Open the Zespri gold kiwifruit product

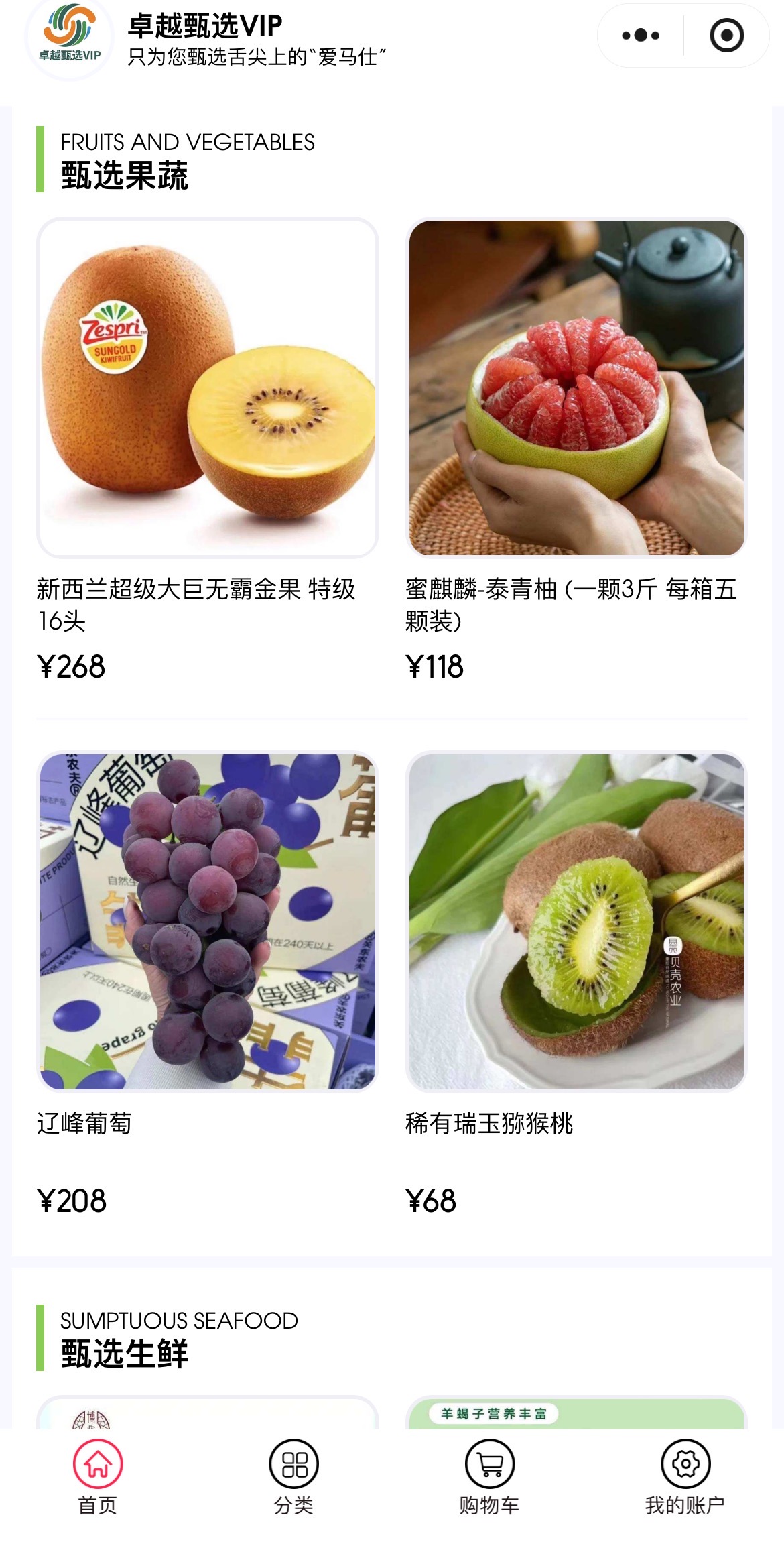[x=208, y=387]
